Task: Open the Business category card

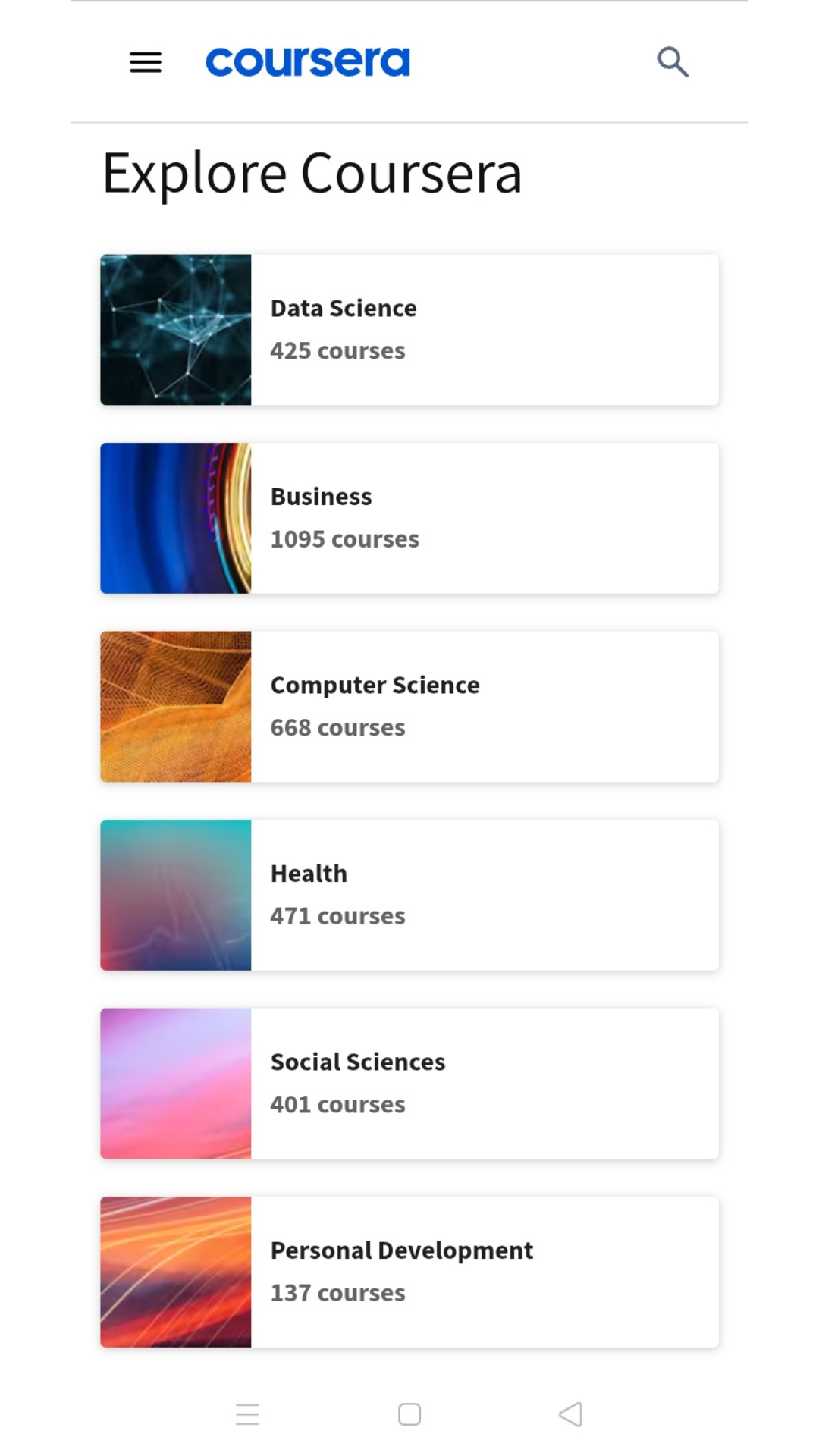Action: click(485, 517)
